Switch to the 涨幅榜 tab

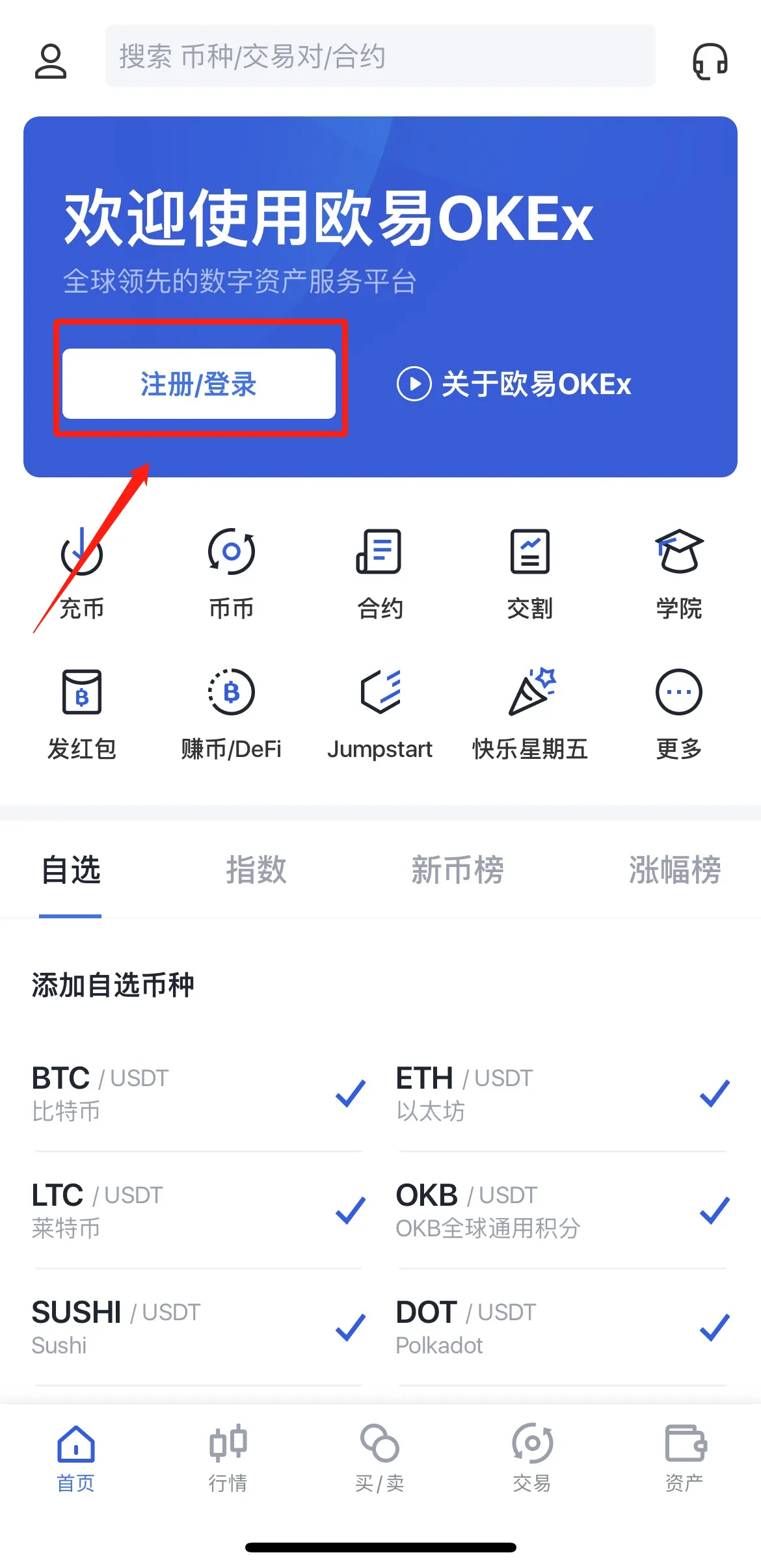(x=674, y=870)
